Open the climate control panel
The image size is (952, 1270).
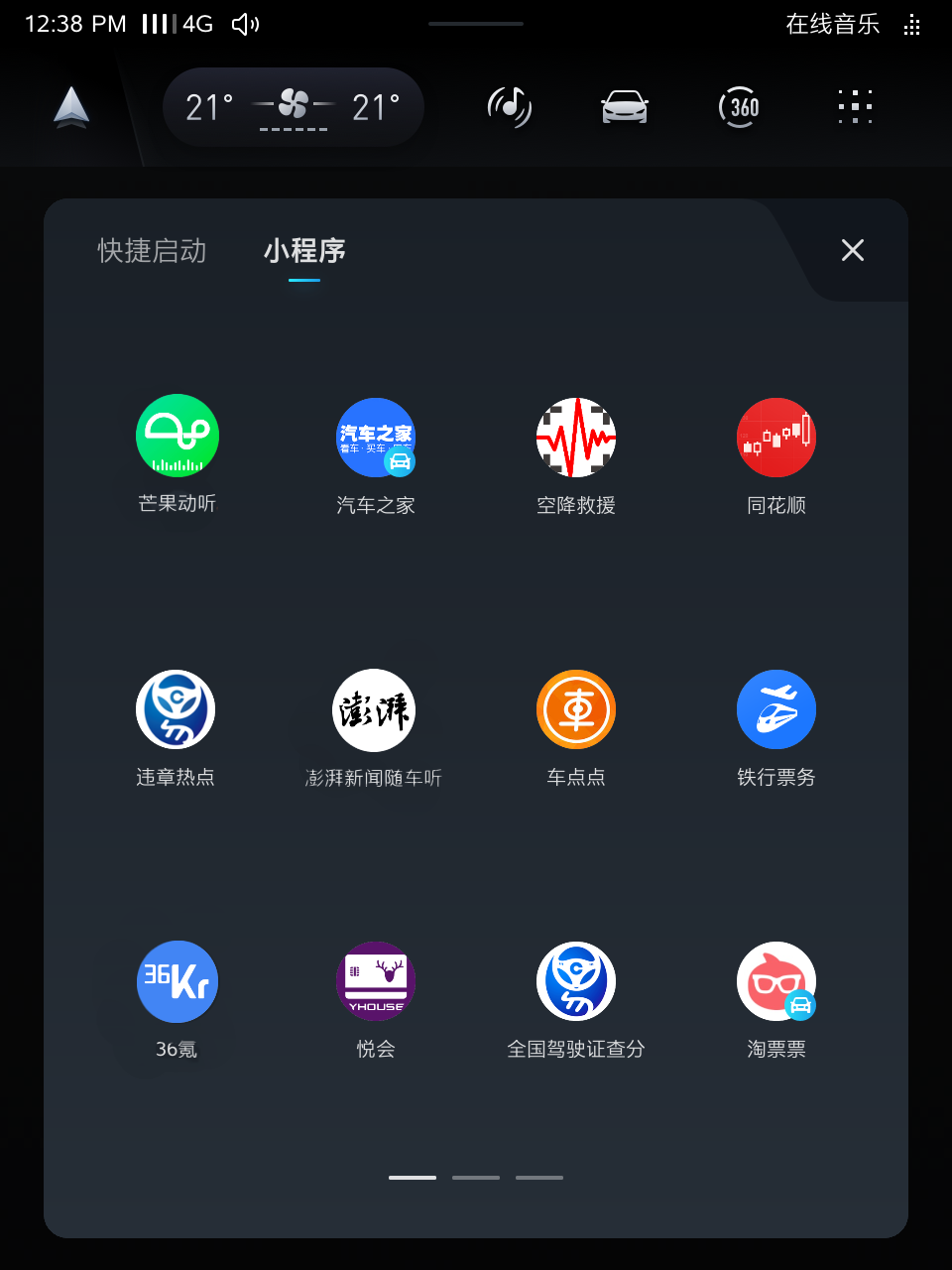point(294,107)
